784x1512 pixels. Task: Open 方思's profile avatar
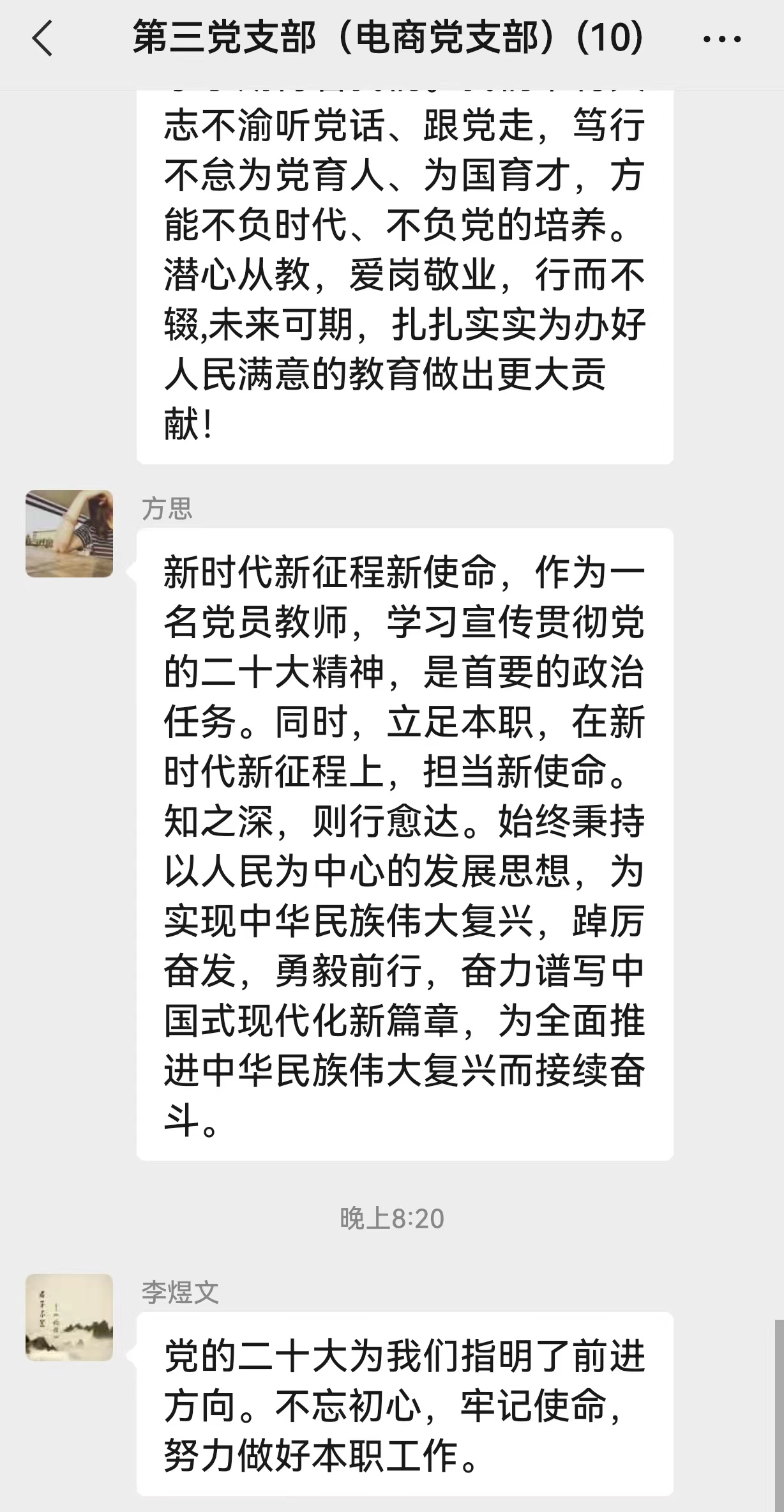(69, 533)
